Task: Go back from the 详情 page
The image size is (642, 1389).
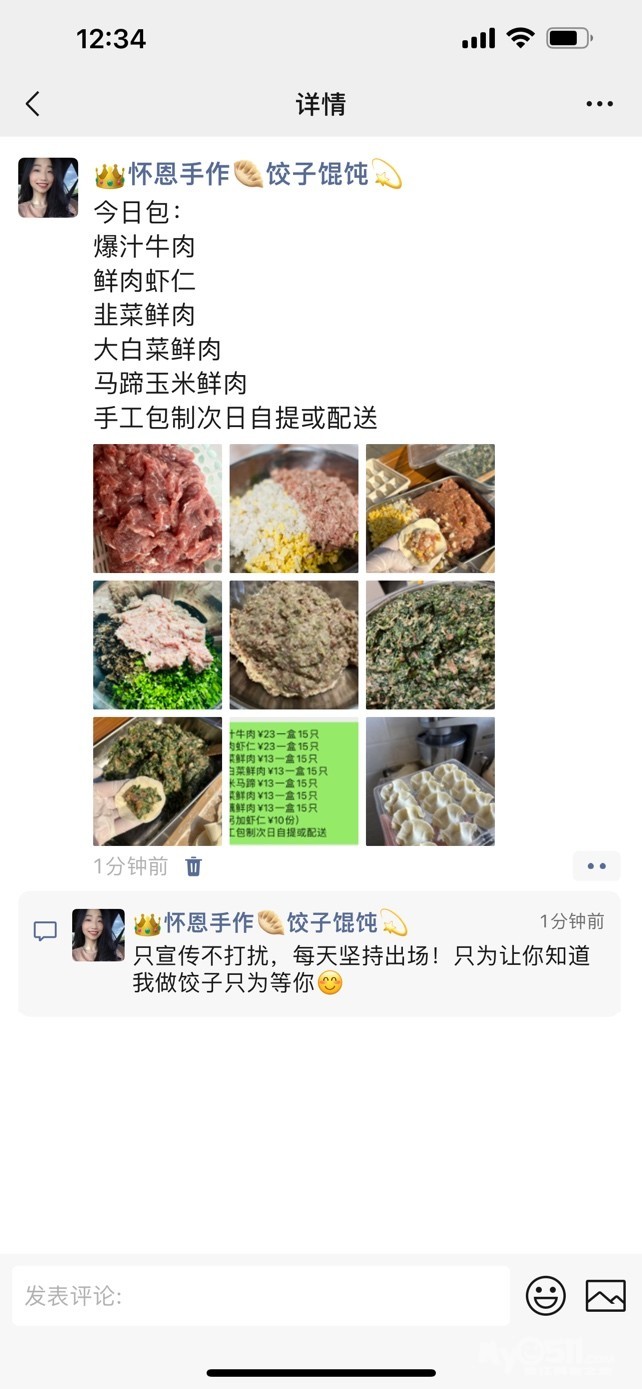Action: (x=33, y=104)
